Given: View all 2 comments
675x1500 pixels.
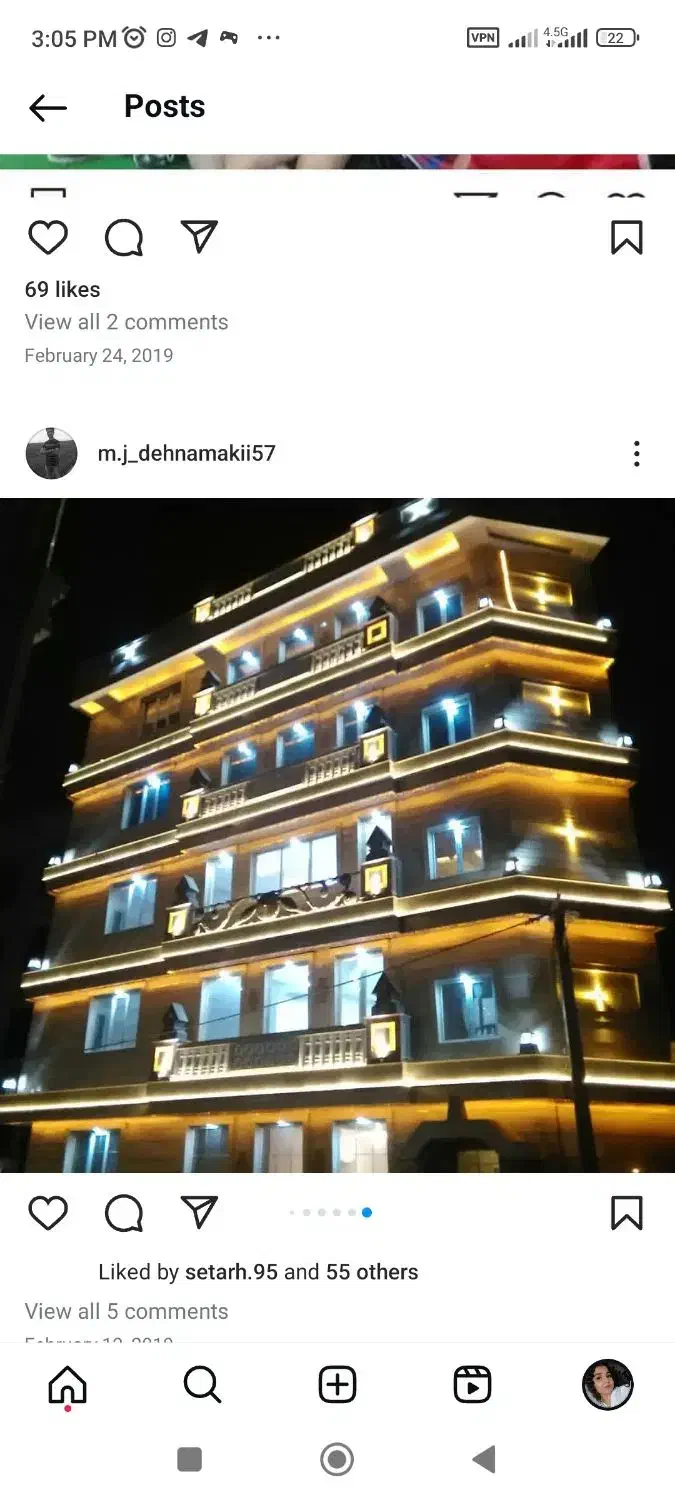Looking at the screenshot, I should [126, 322].
